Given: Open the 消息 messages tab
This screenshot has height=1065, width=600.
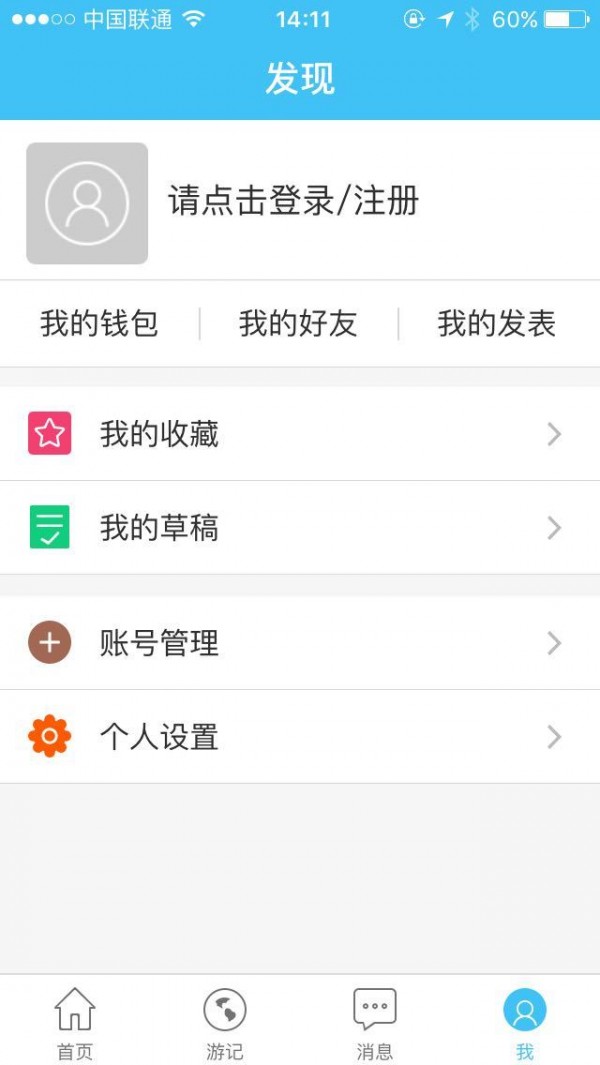Looking at the screenshot, I should coord(375,1021).
